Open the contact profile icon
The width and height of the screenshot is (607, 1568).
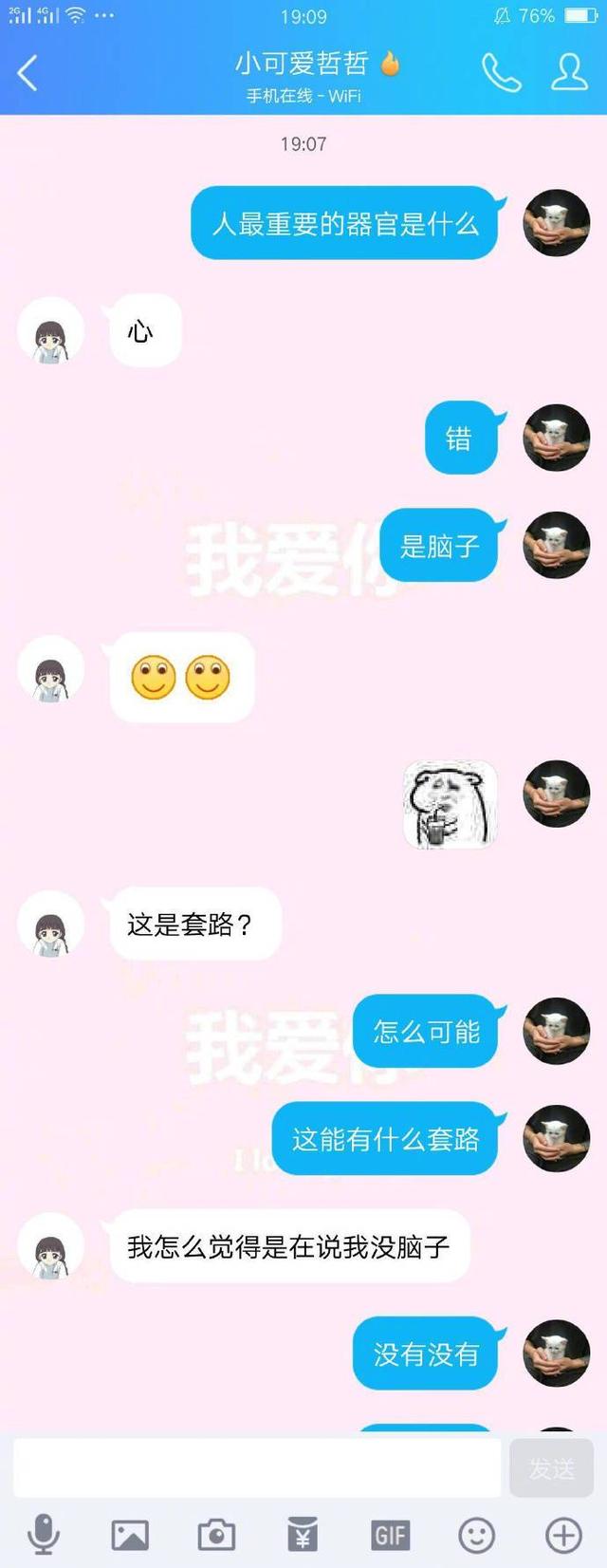(569, 73)
